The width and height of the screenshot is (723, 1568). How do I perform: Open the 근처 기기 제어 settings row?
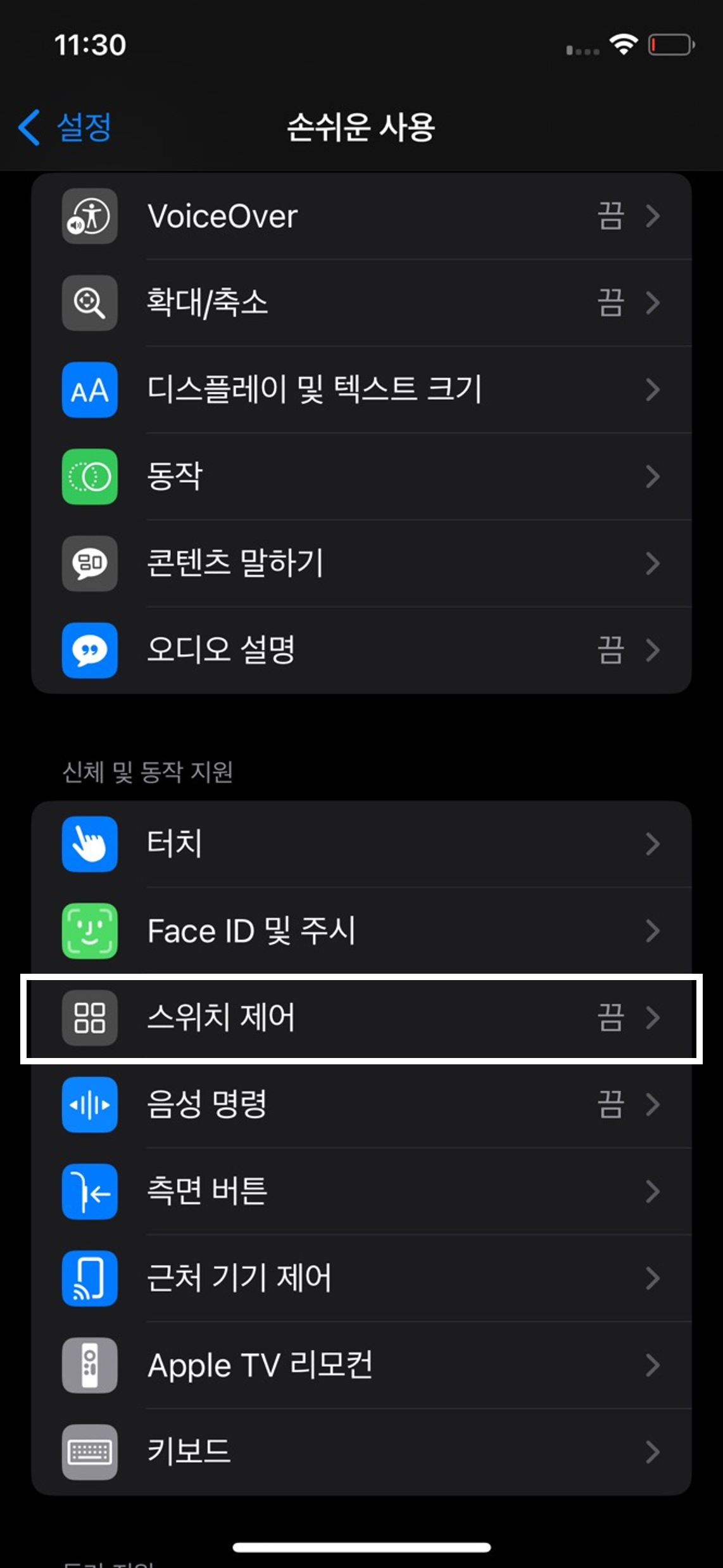tap(361, 1279)
